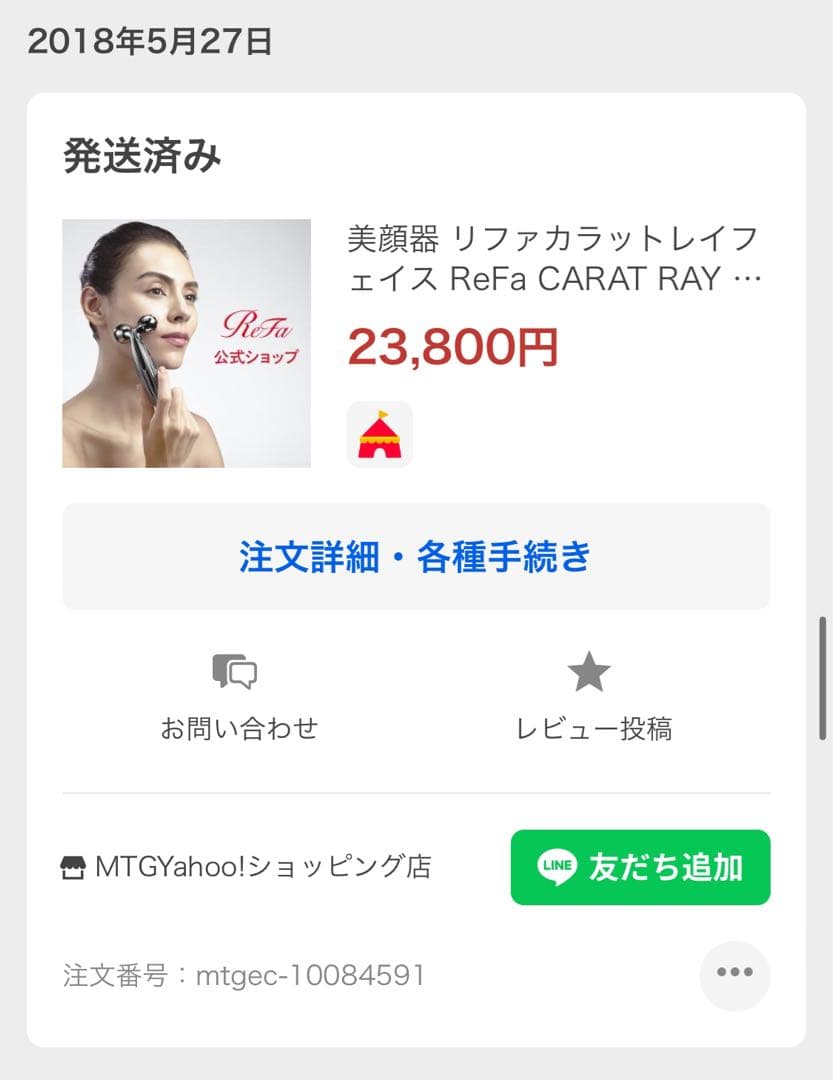
Task: Add MTG shop as LINE friend via 友だち追加
Action: [640, 867]
